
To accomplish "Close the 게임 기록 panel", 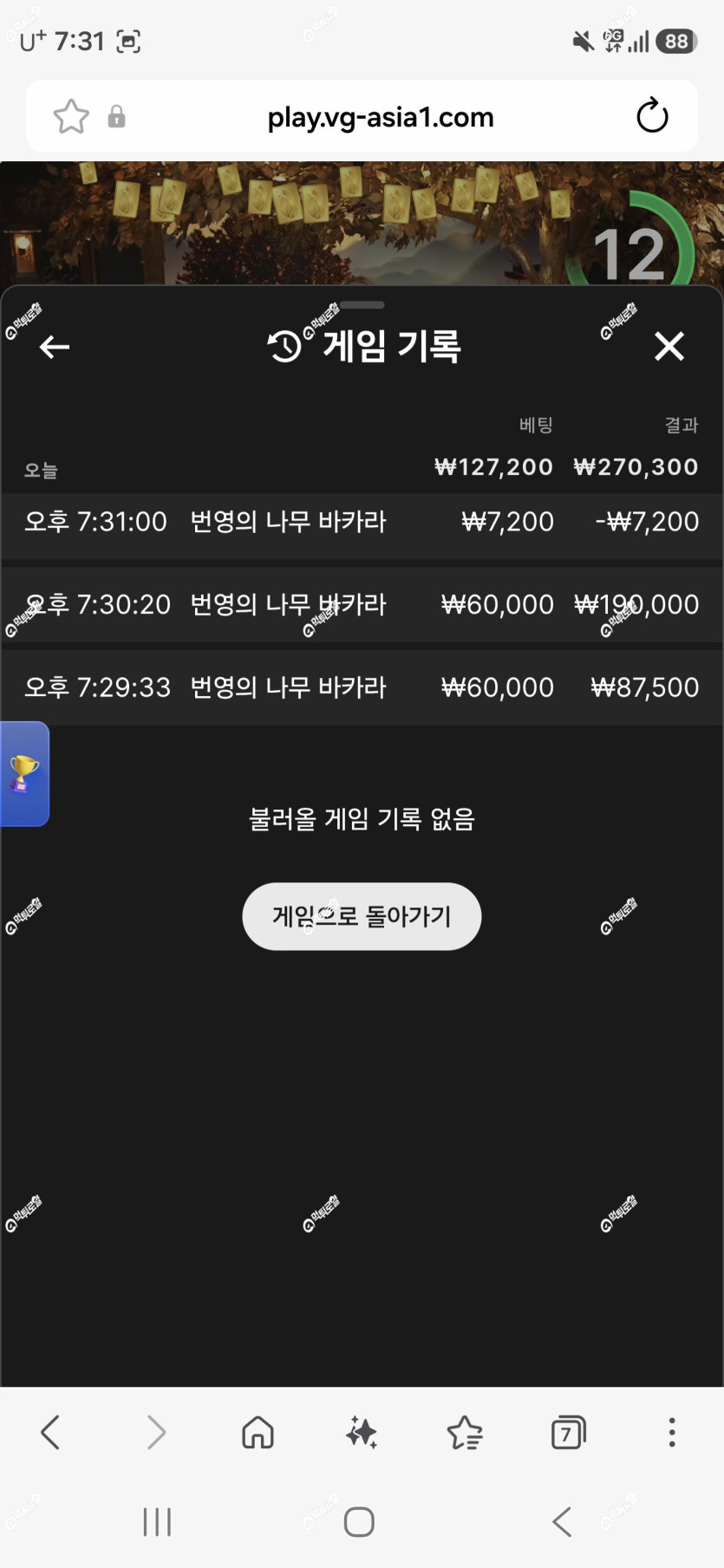I will click(669, 346).
